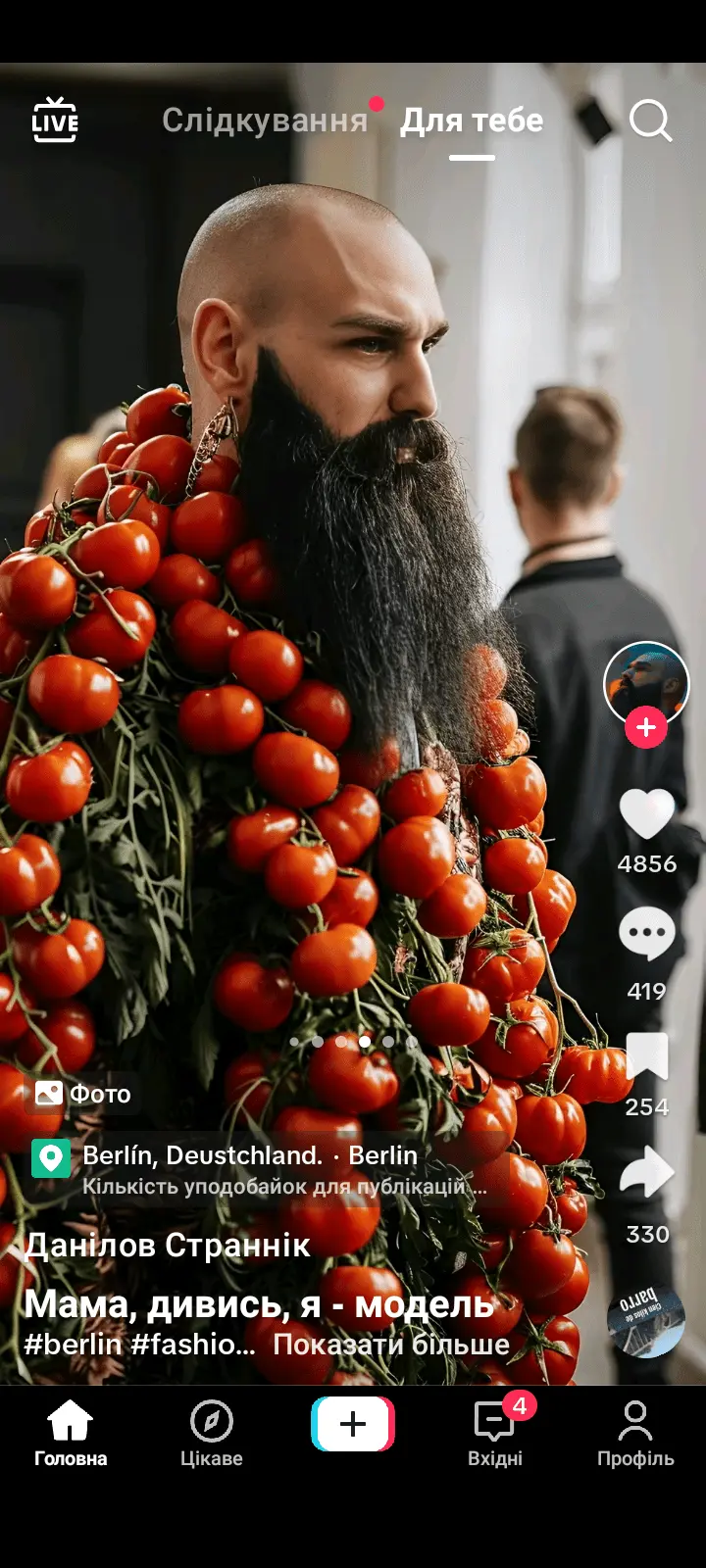
Task: Select the fourth carousel dot indicator
Action: tap(364, 1043)
